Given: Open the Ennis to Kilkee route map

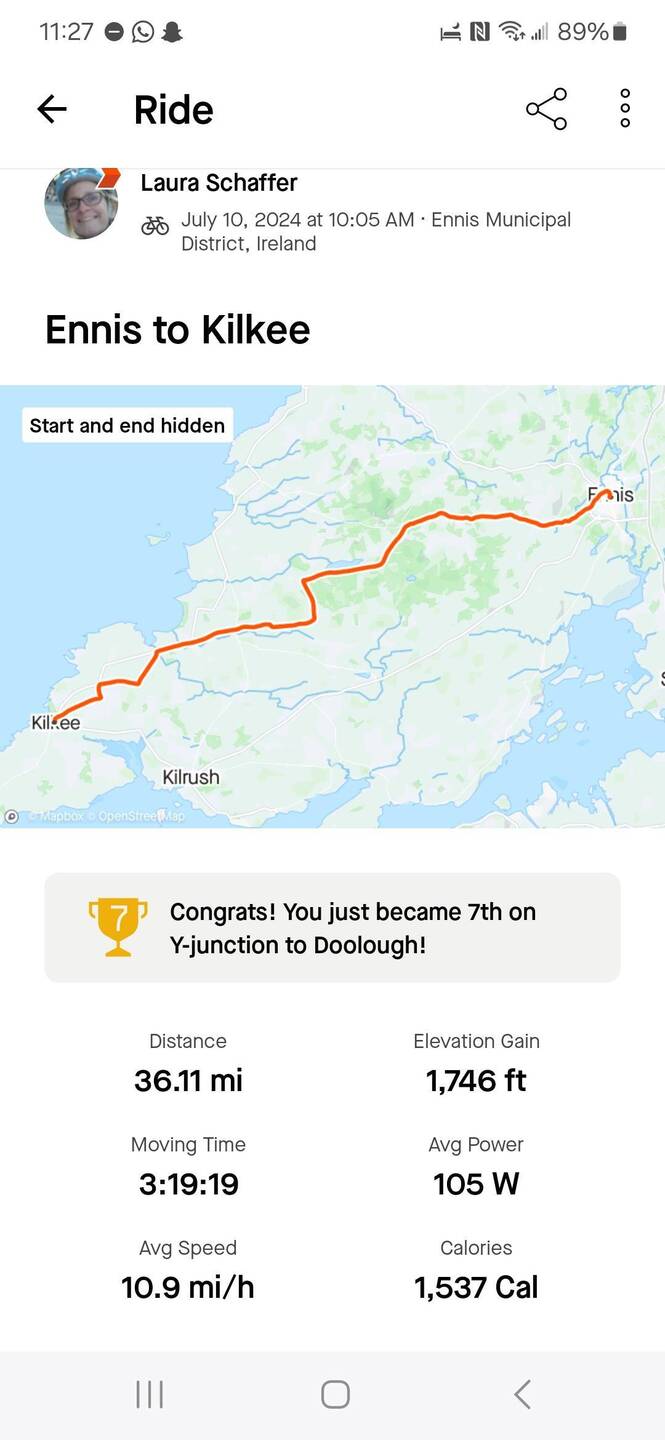Looking at the screenshot, I should (332, 606).
